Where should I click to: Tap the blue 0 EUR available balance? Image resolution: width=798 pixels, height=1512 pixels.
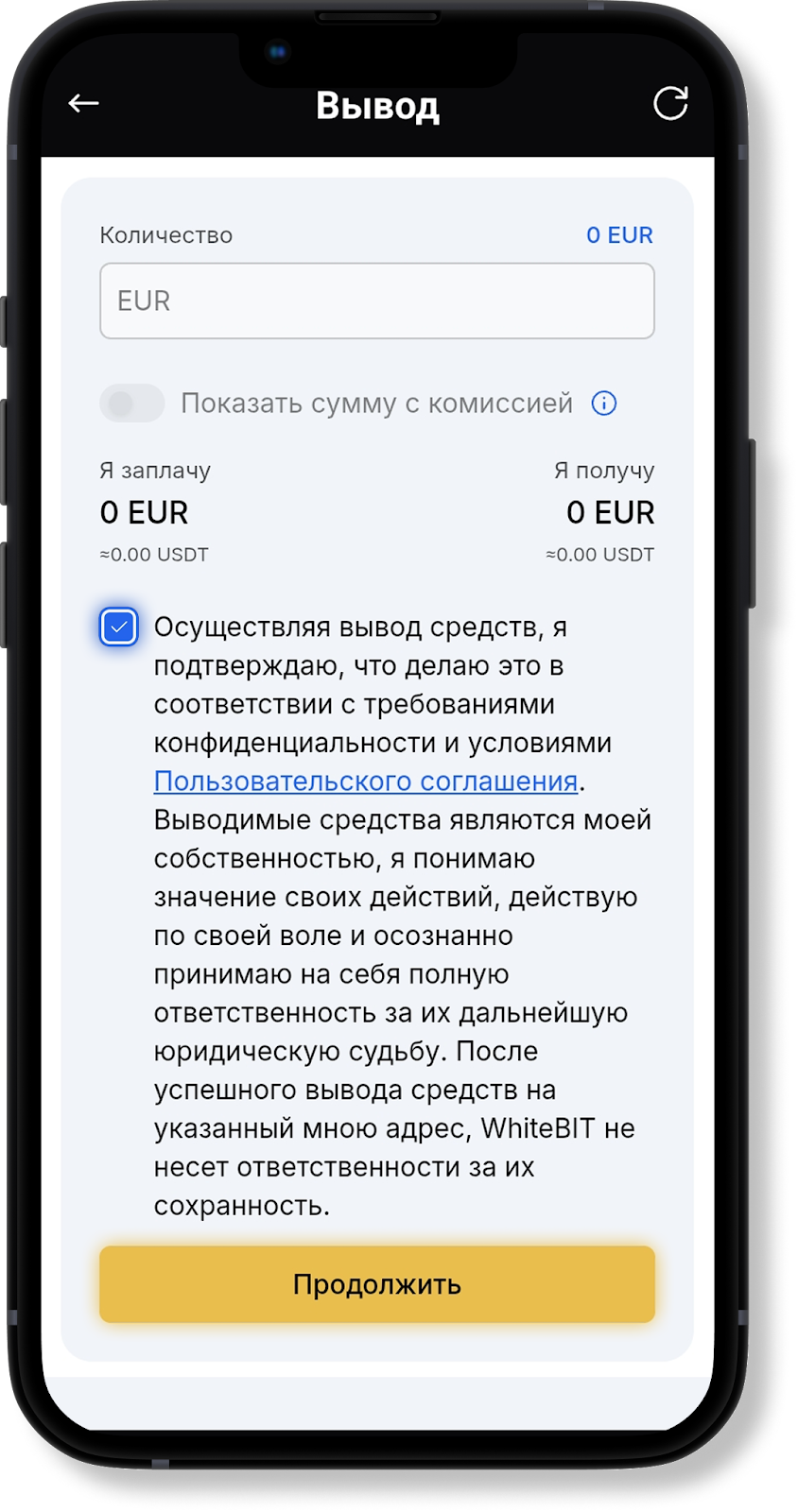(x=619, y=234)
